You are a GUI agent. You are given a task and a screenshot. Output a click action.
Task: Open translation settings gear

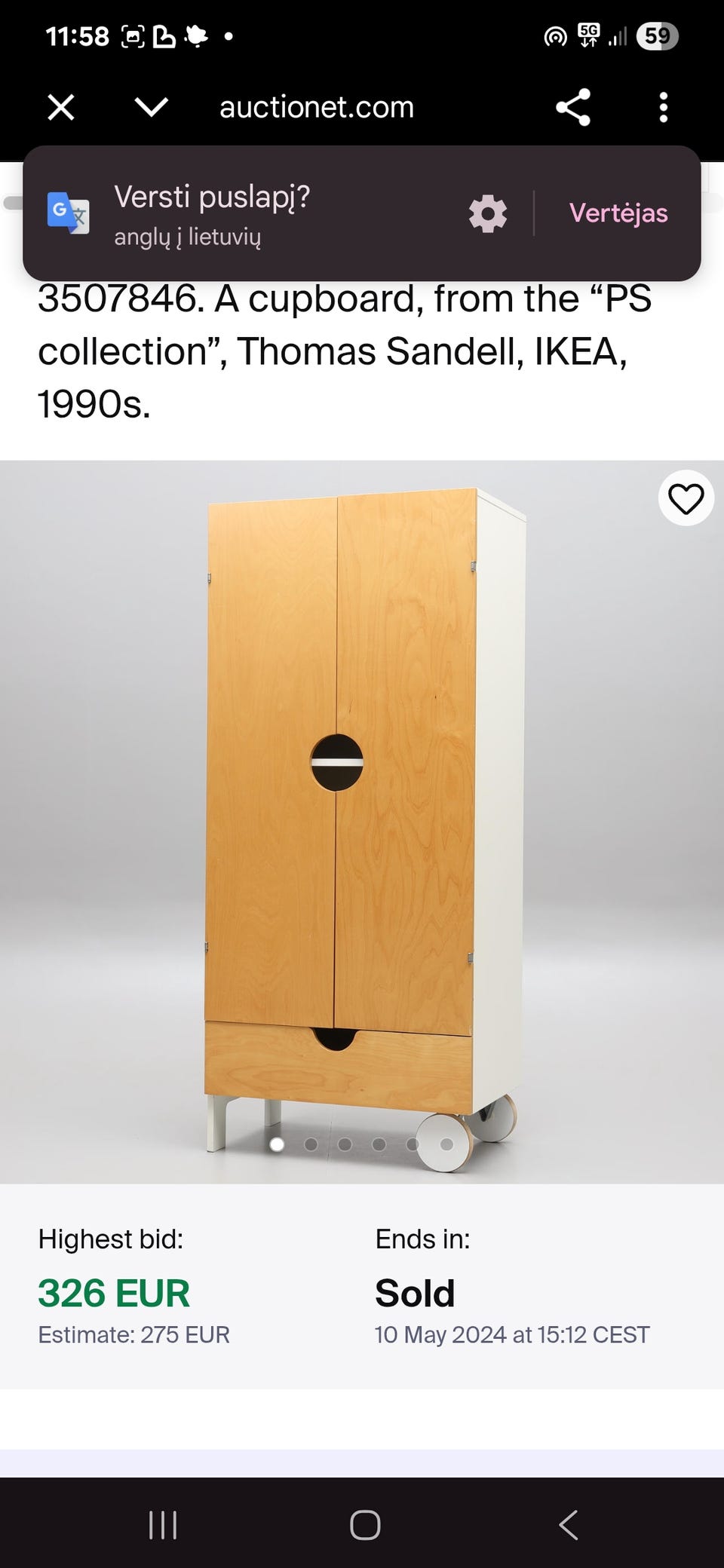pyautogui.click(x=488, y=213)
